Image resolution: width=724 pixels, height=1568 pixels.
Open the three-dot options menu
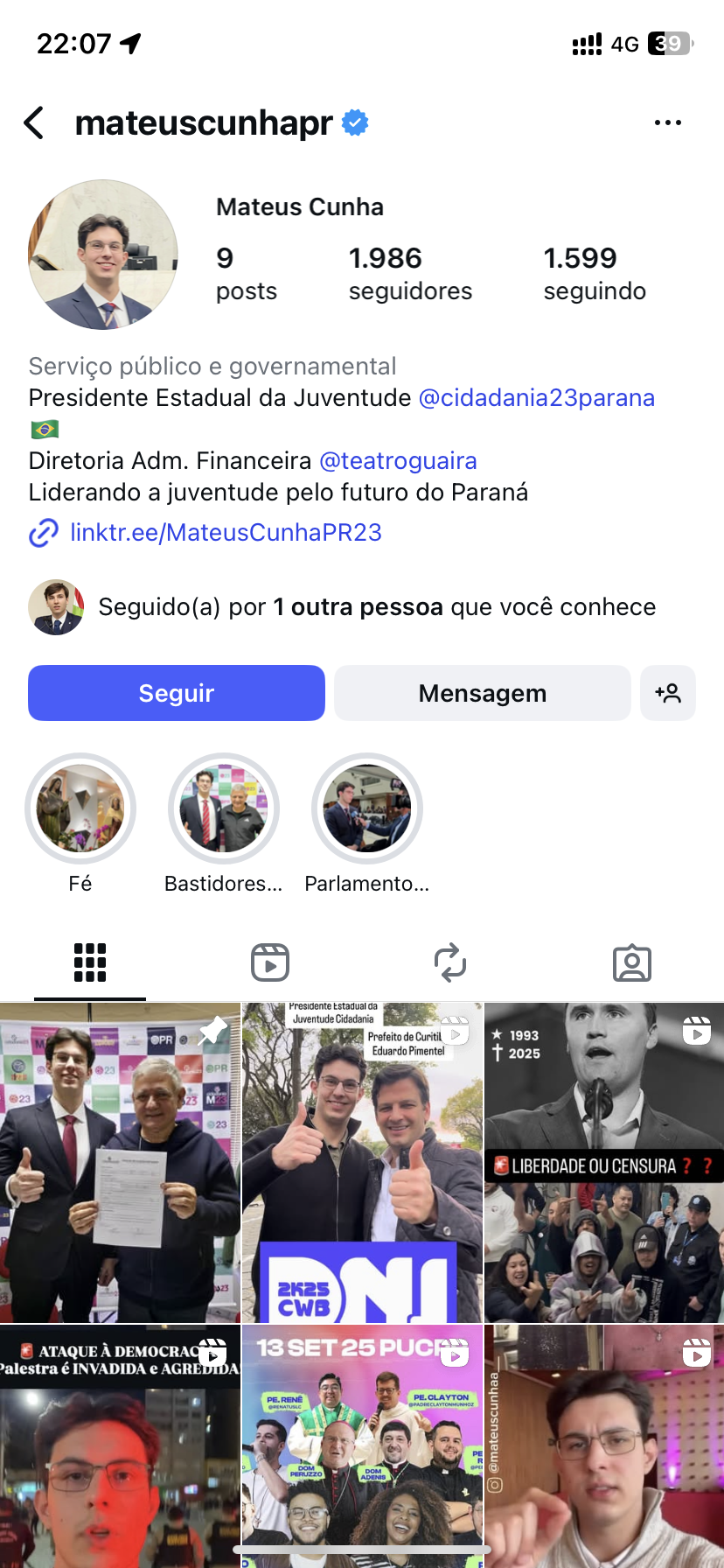[667, 123]
